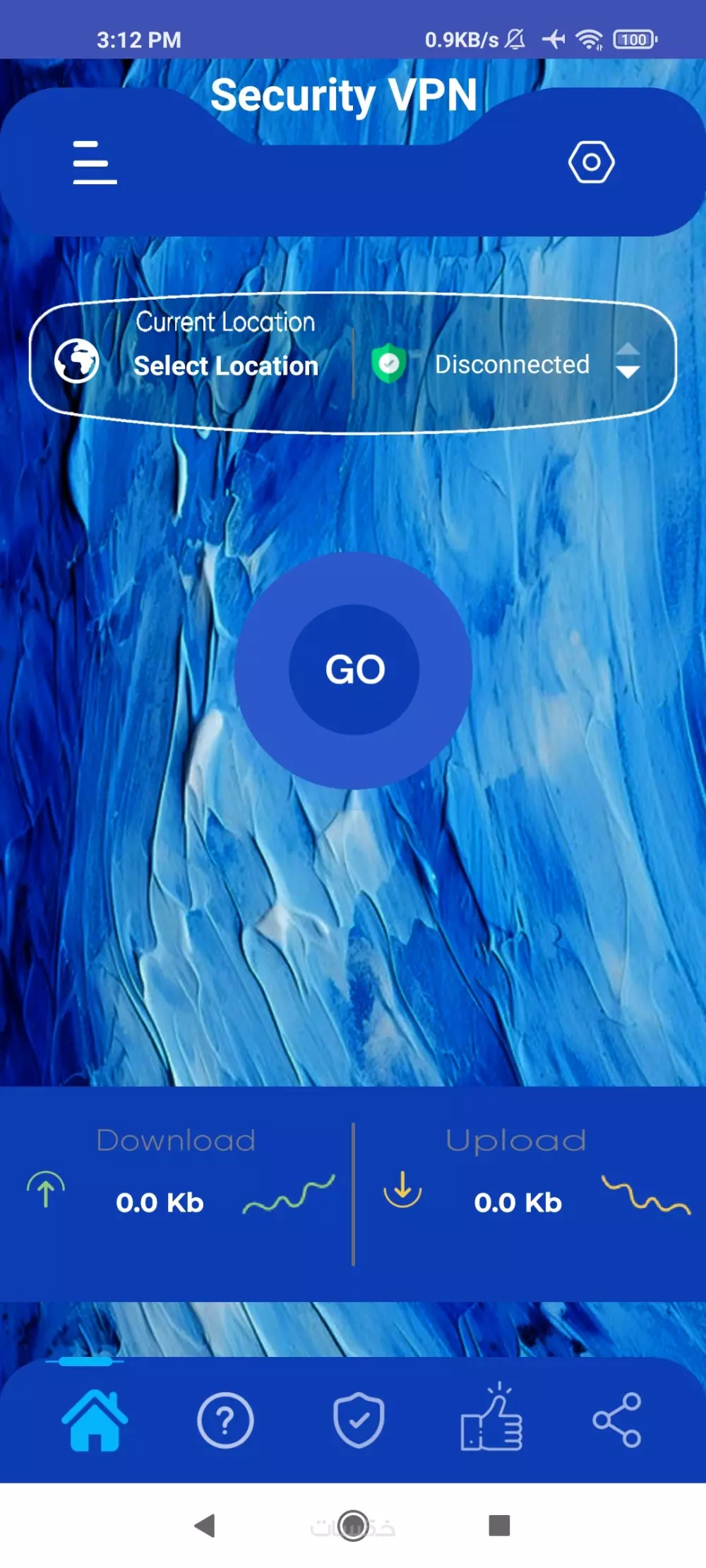The width and height of the screenshot is (706, 1568).
Task: Open the shield privacy tab
Action: coord(359,1420)
